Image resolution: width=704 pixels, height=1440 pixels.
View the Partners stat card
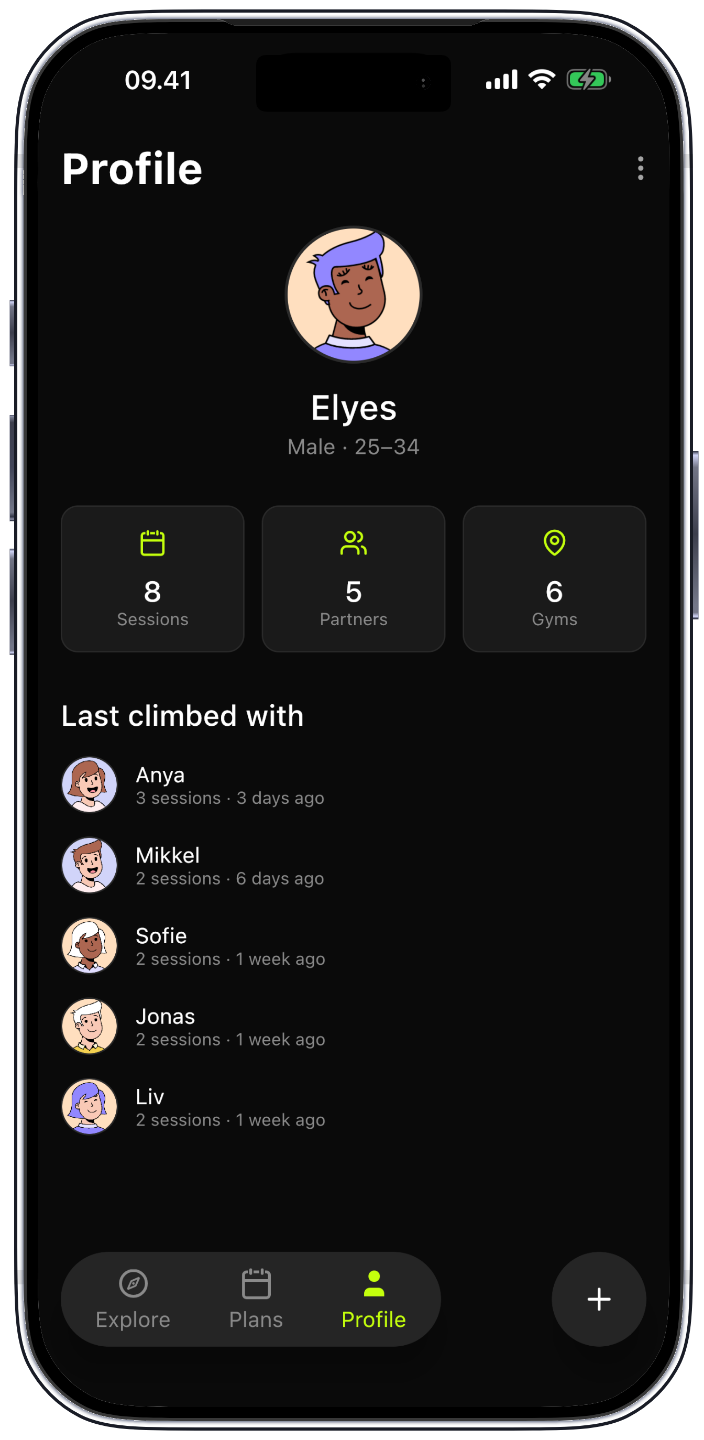pyautogui.click(x=353, y=579)
